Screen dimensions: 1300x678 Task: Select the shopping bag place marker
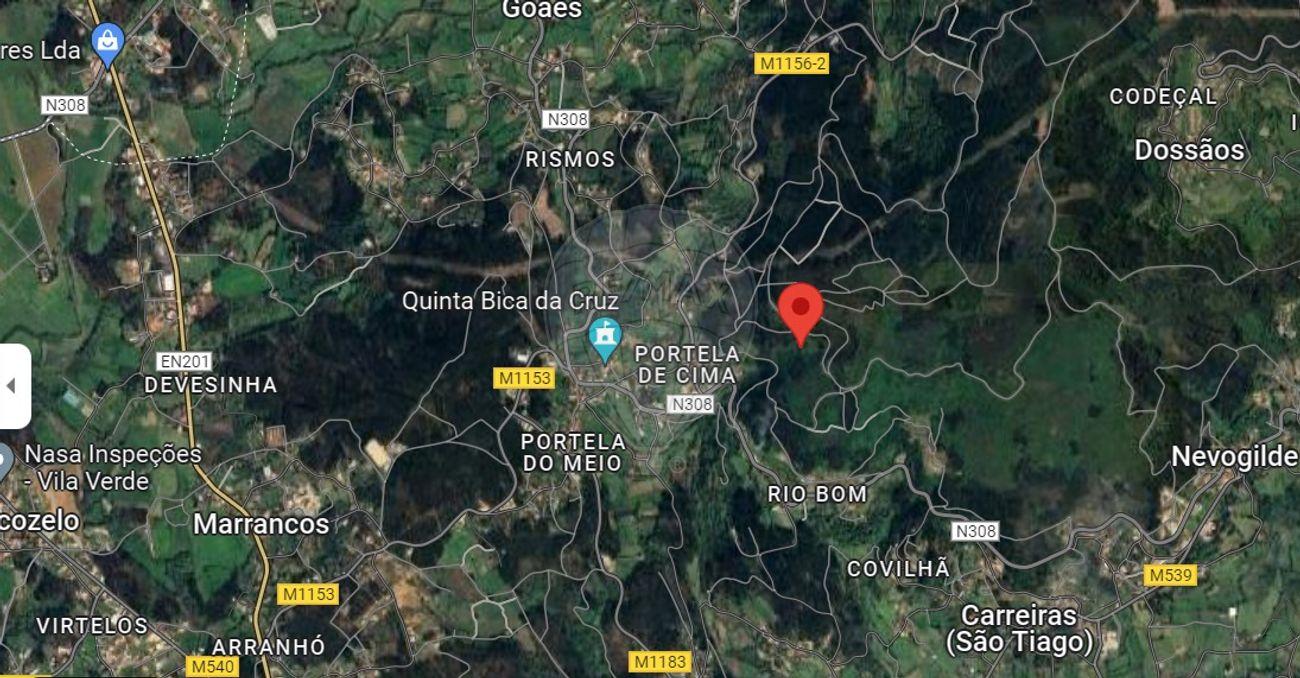[107, 42]
